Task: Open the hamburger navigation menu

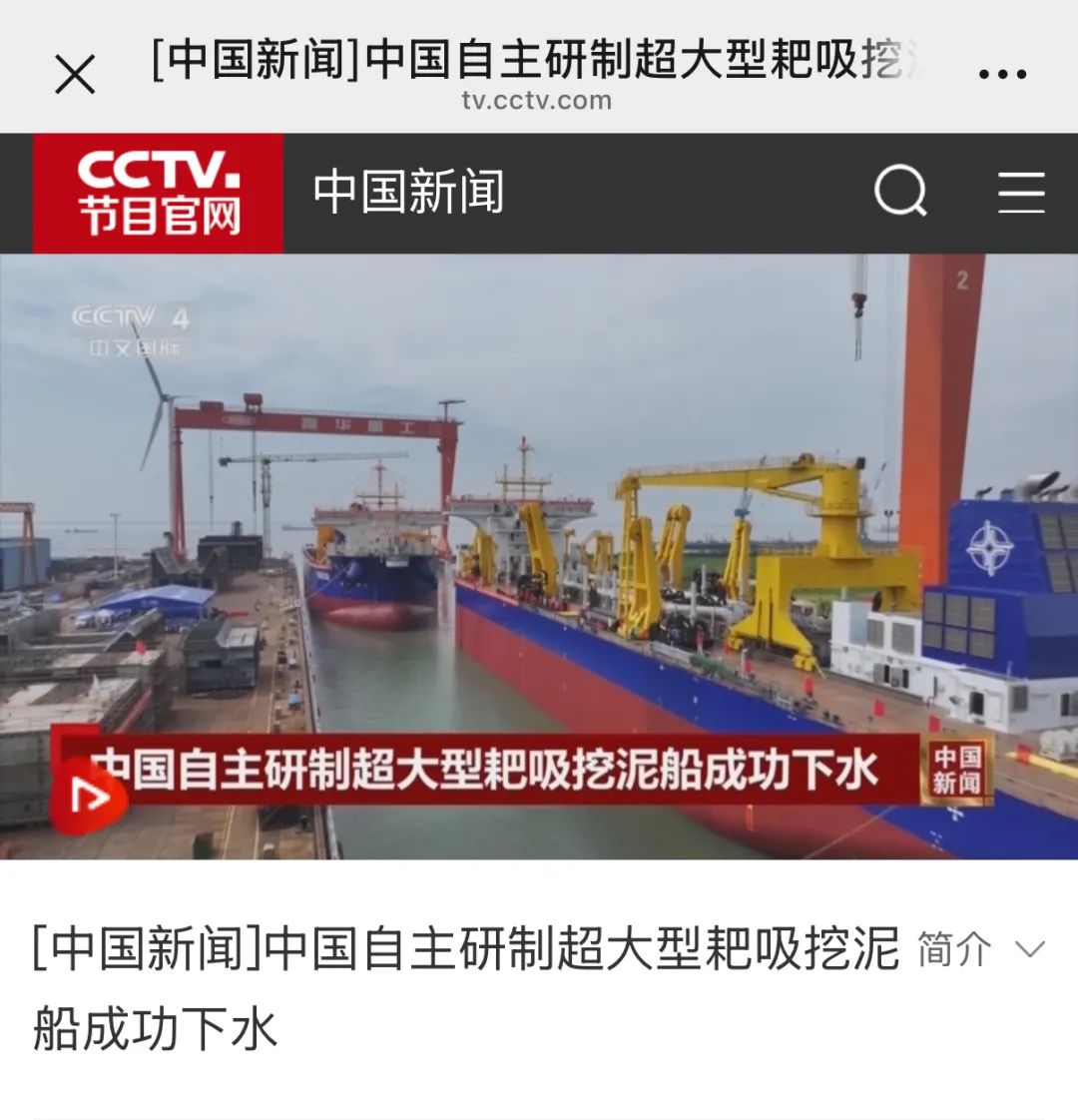Action: 1021,192
